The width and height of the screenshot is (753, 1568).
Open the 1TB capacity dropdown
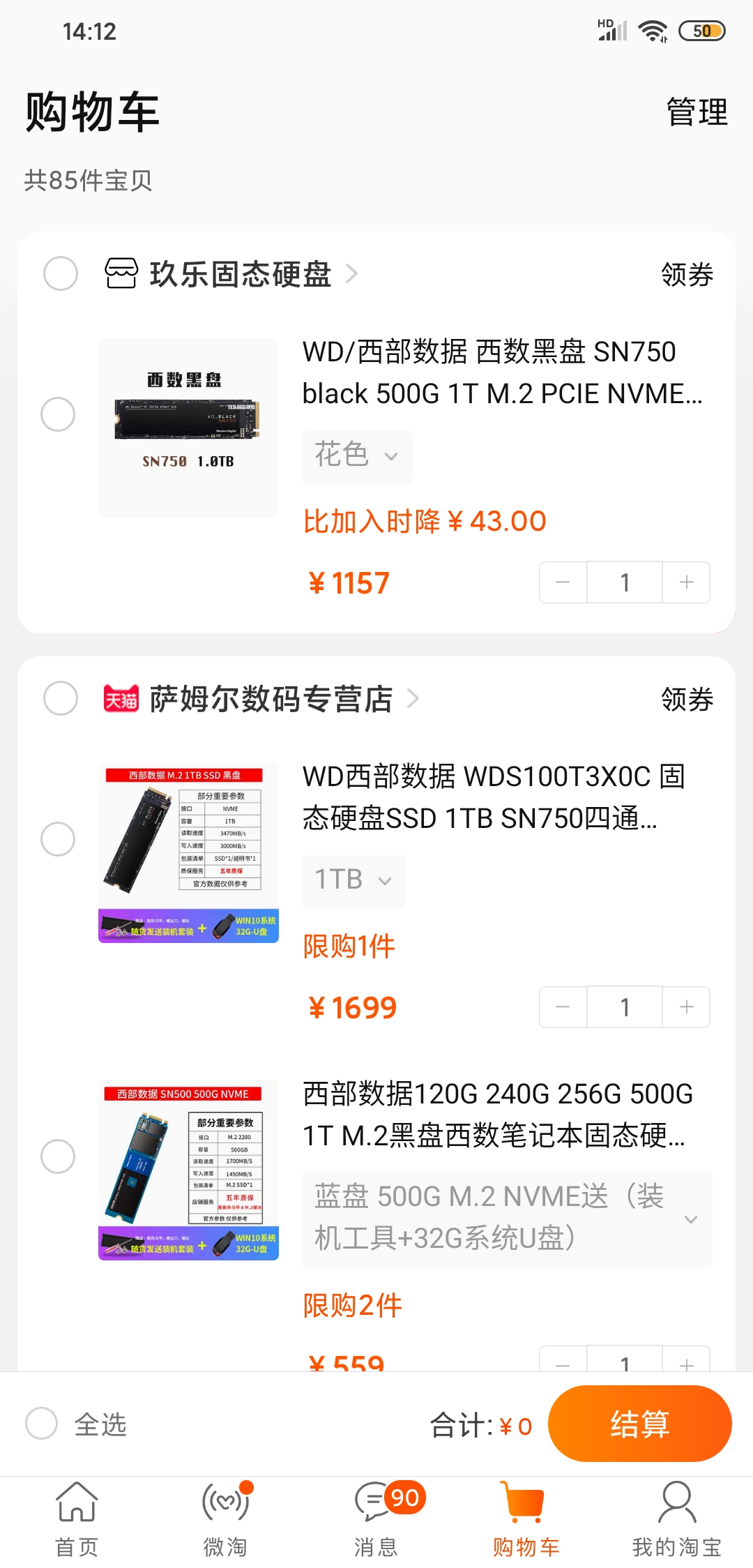tap(353, 880)
